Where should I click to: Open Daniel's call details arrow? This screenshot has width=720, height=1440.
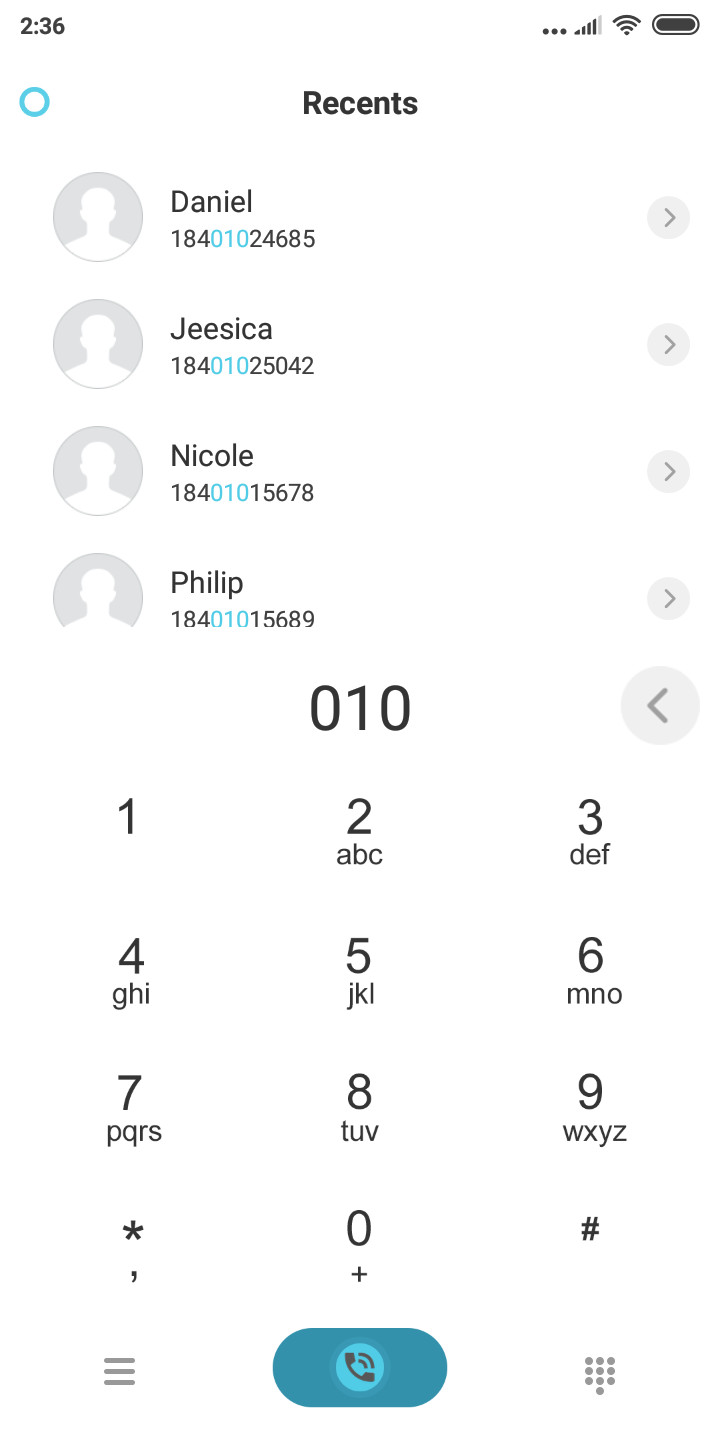tap(669, 217)
